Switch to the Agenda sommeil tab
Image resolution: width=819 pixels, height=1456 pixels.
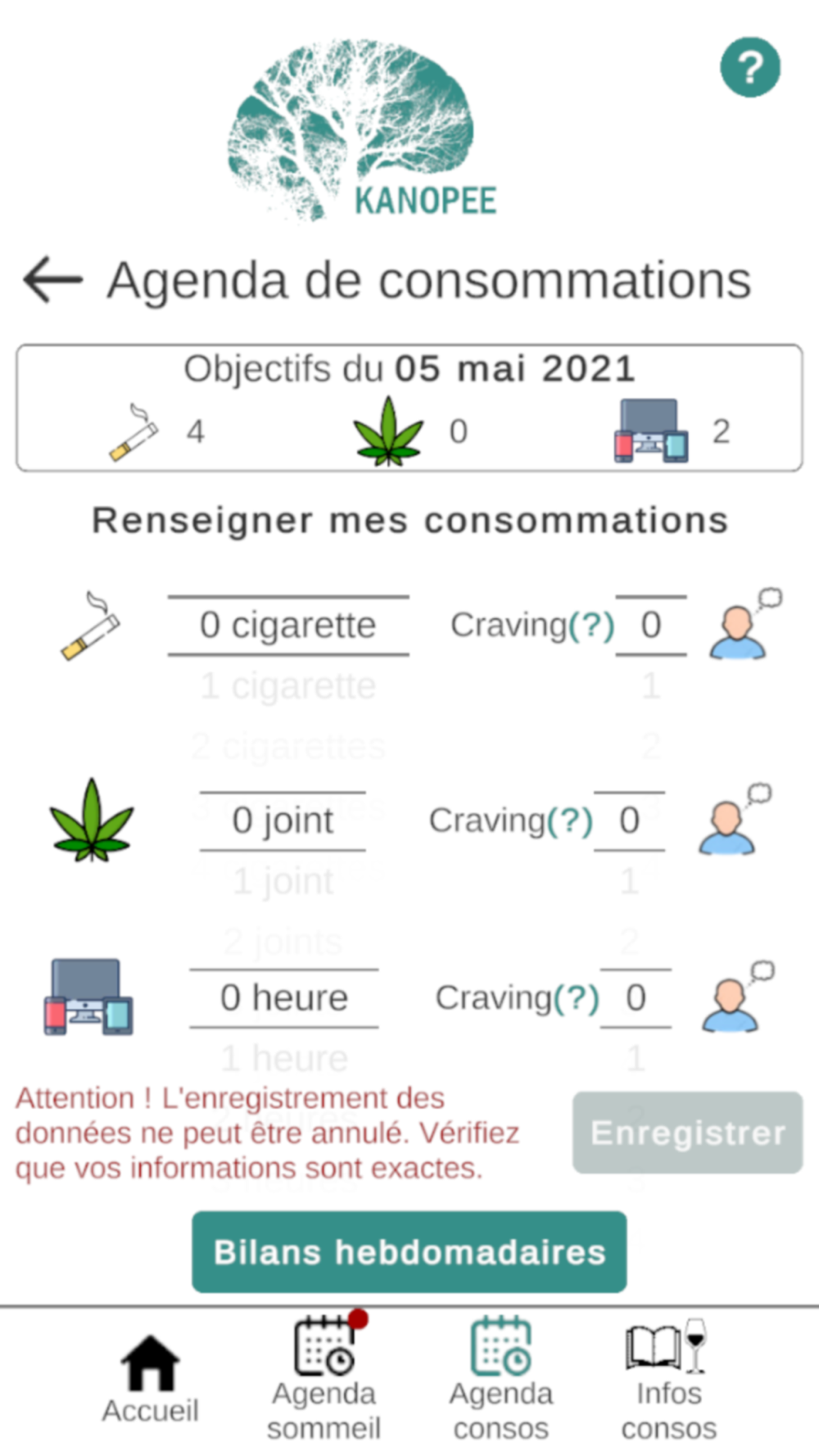click(324, 1380)
